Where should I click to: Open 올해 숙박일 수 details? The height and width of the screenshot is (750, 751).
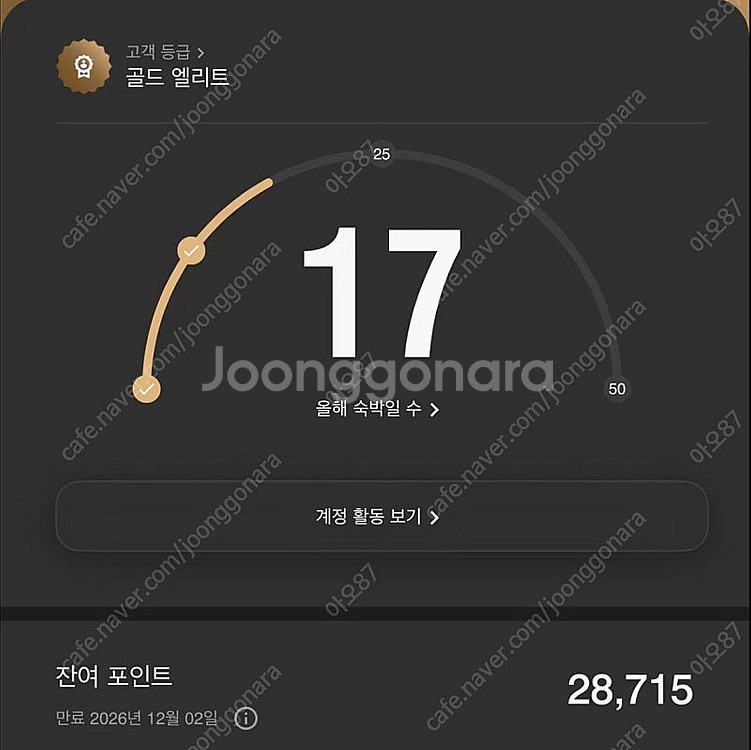[375, 409]
